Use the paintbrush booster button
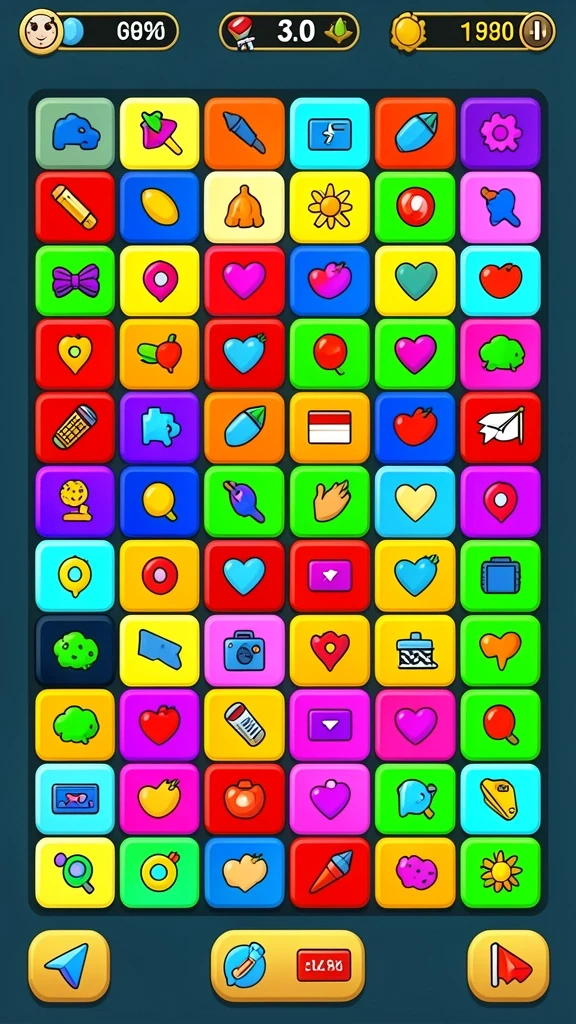This screenshot has width=576, height=1024. pos(287,966)
